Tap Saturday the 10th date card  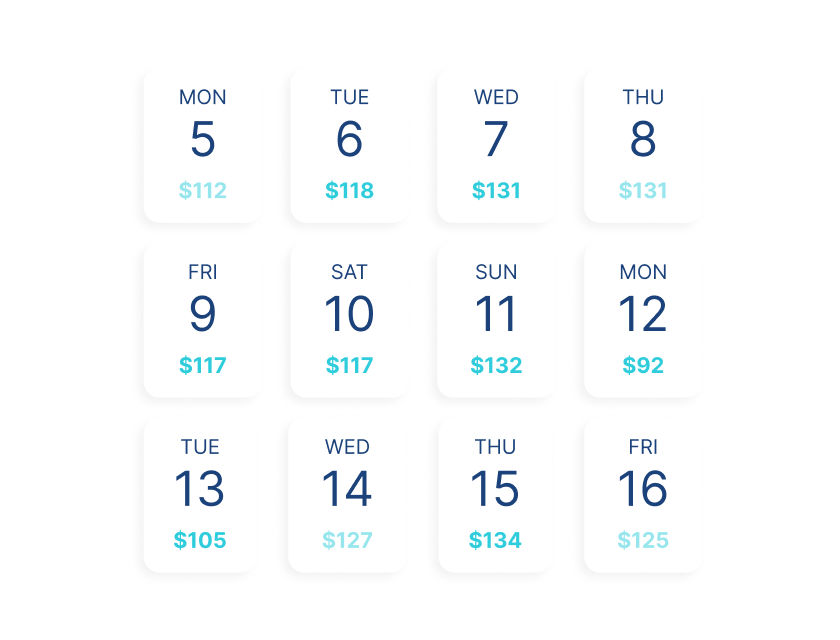point(349,320)
